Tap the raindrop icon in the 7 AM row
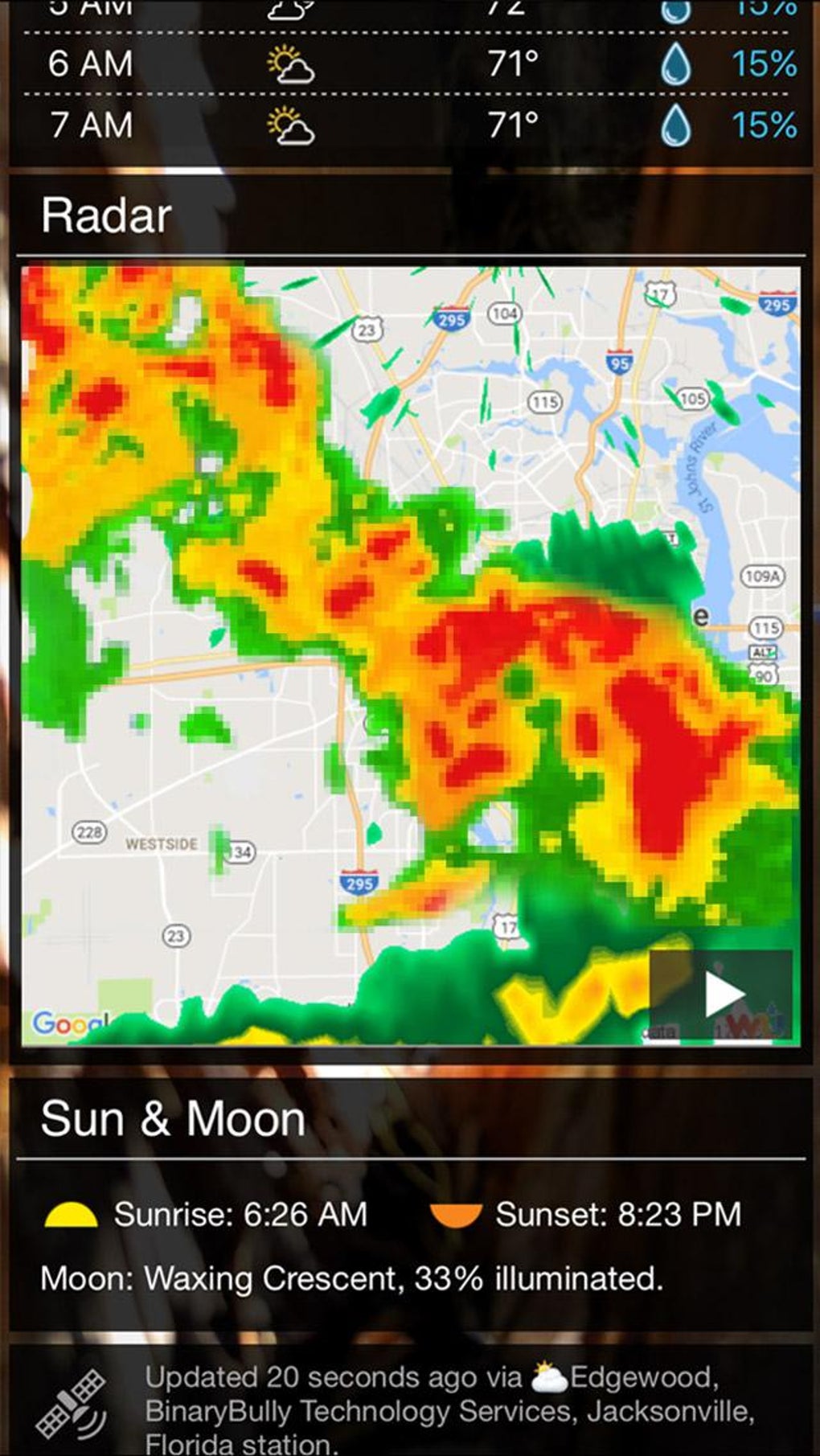Image resolution: width=820 pixels, height=1456 pixels. pos(675,125)
